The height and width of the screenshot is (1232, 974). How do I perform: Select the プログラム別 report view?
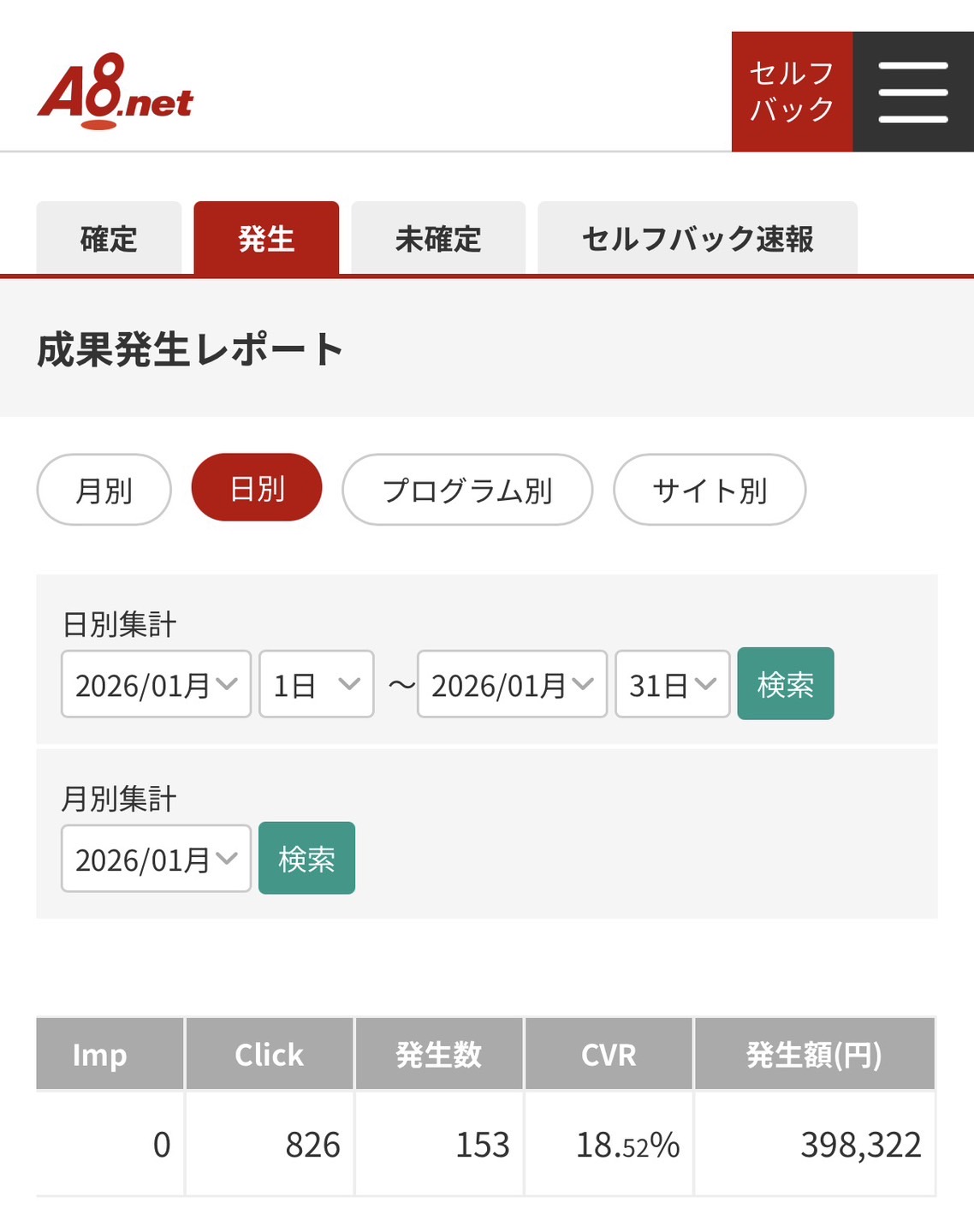(x=467, y=490)
